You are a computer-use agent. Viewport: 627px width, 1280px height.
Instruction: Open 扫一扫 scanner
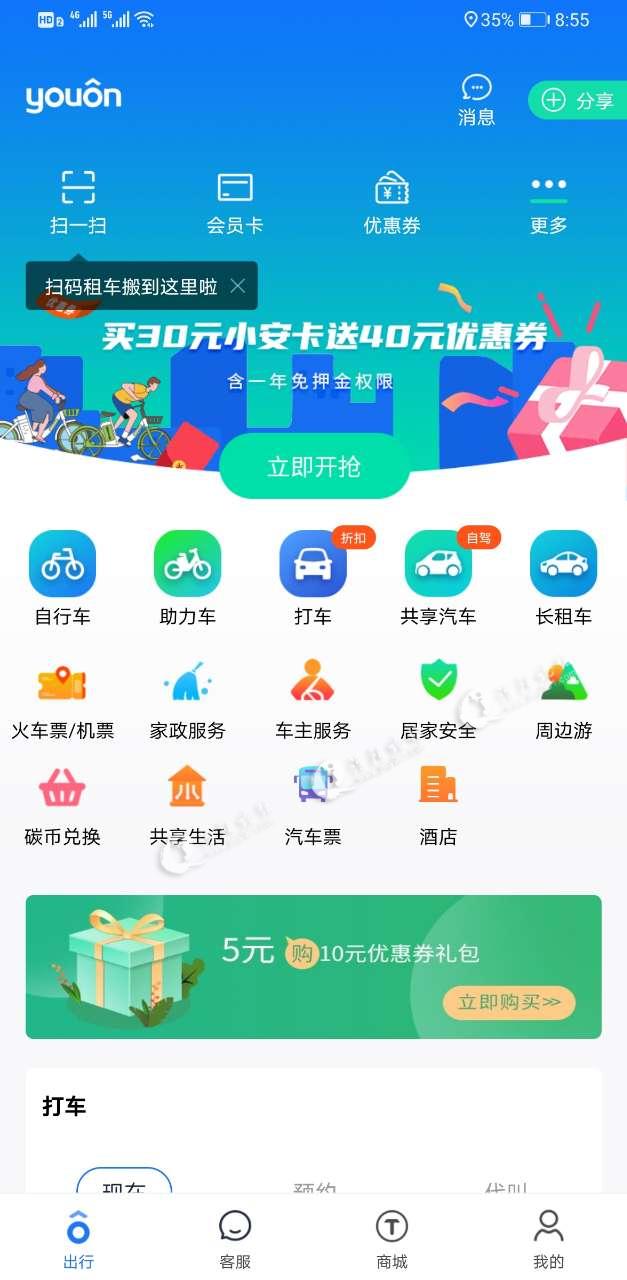tap(78, 202)
